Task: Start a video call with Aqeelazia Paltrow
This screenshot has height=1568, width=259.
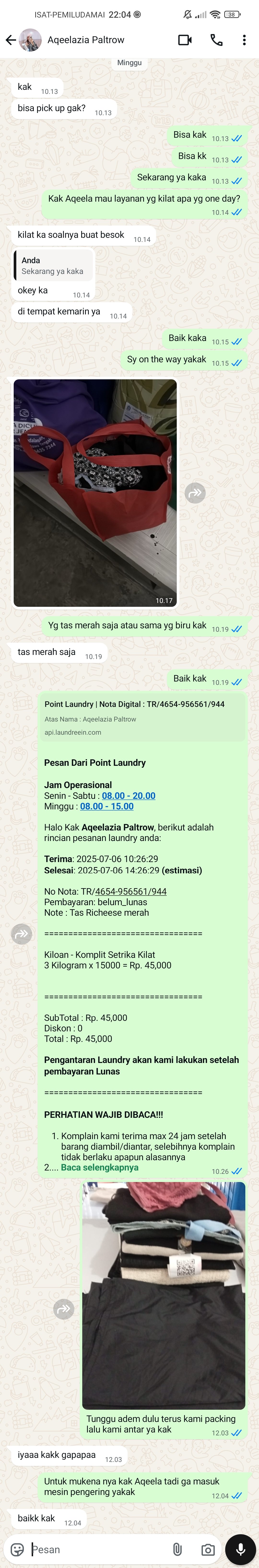Action: tap(185, 40)
